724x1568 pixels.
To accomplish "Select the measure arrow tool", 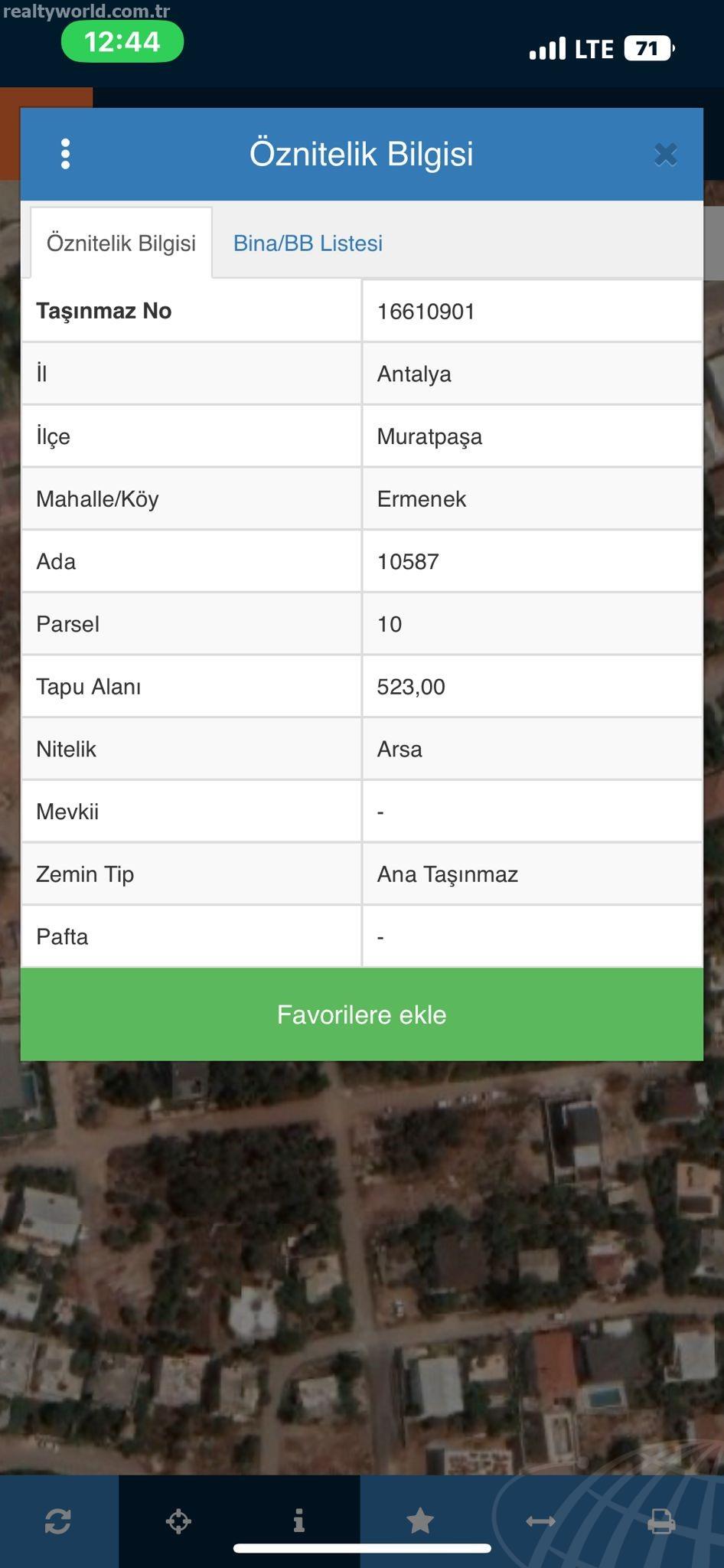I will click(x=540, y=1521).
